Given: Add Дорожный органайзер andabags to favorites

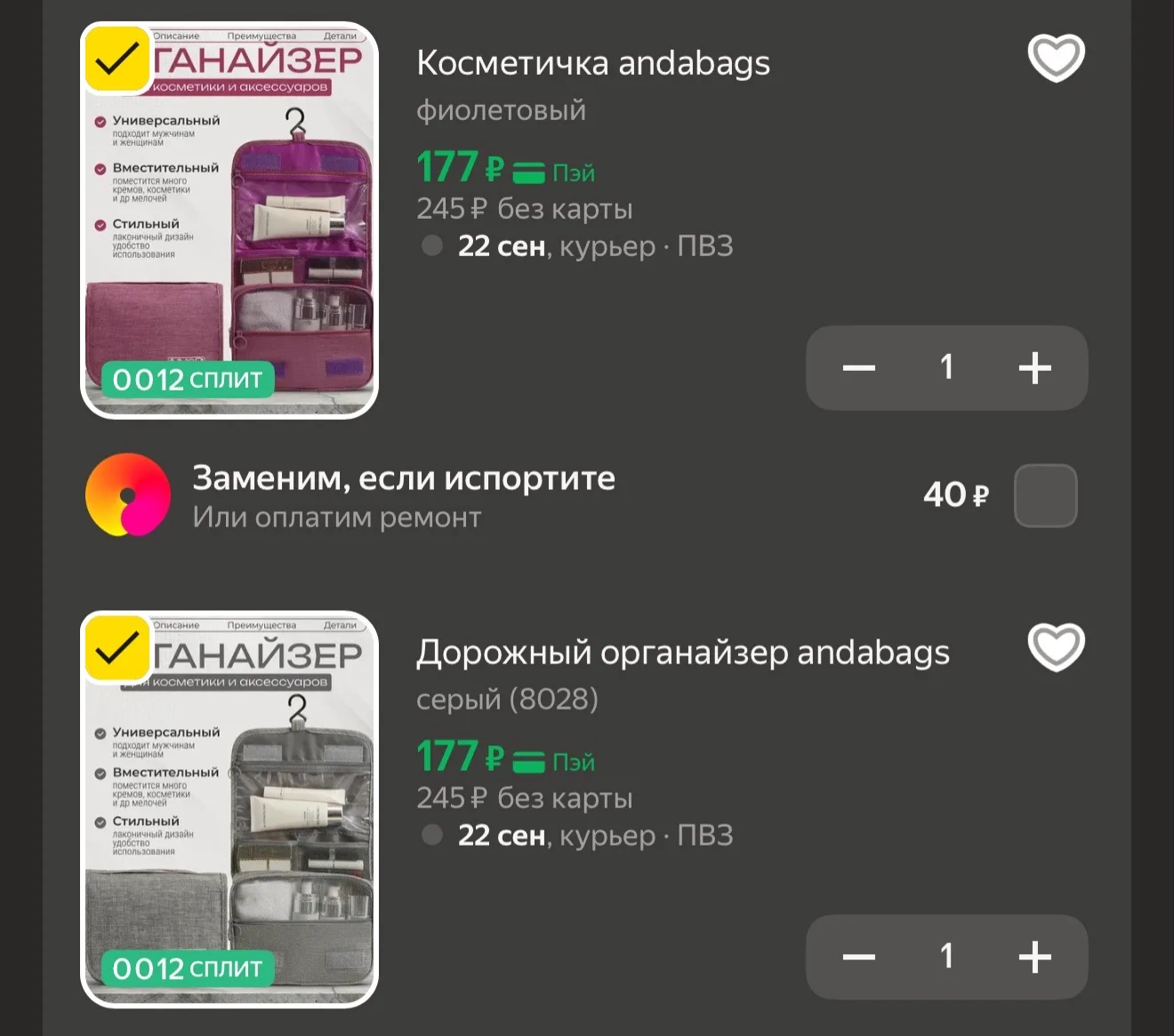Looking at the screenshot, I should point(1056,647).
